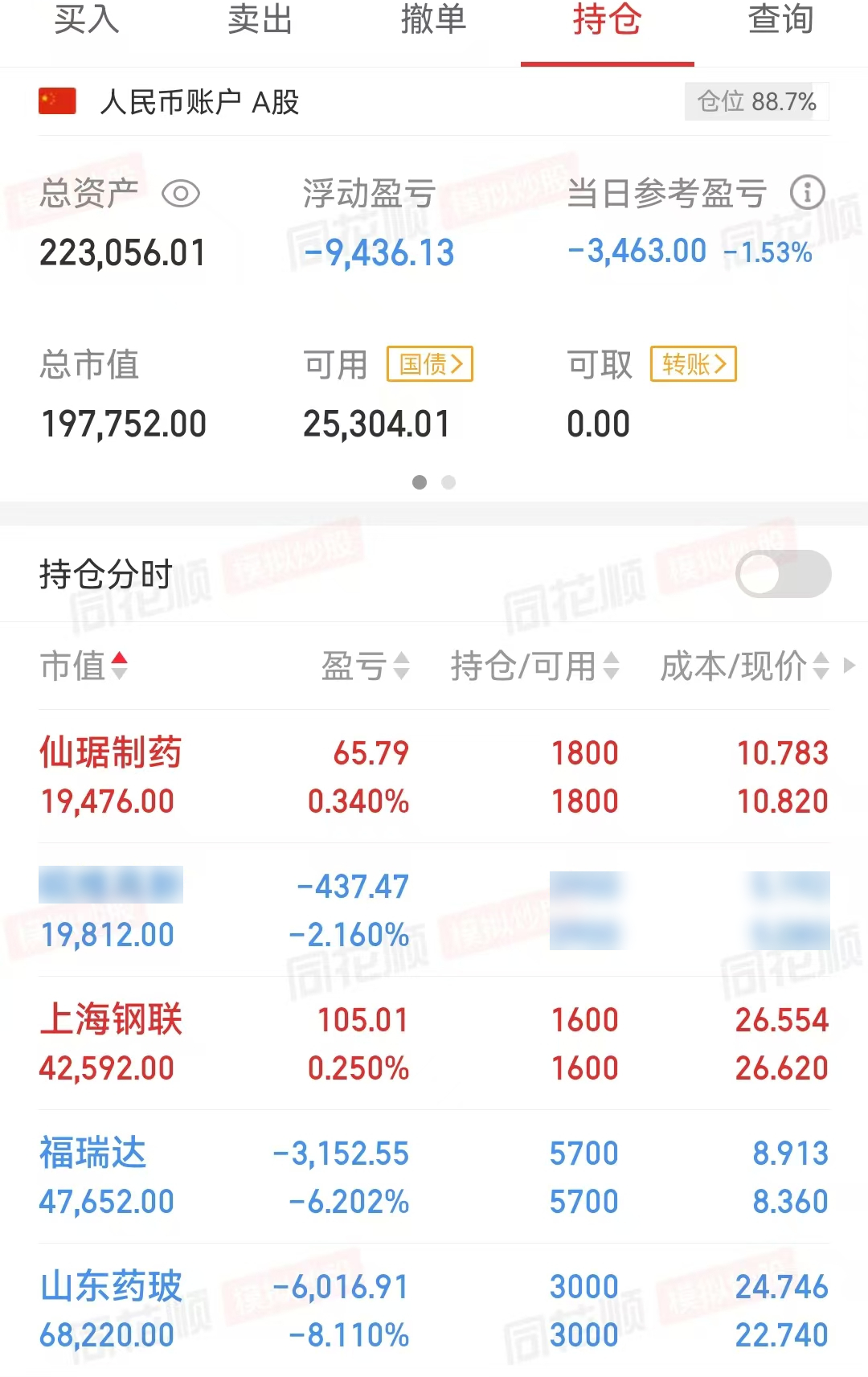This screenshot has height=1377, width=868.
Task: Open the 查询 tab
Action: [x=780, y=23]
